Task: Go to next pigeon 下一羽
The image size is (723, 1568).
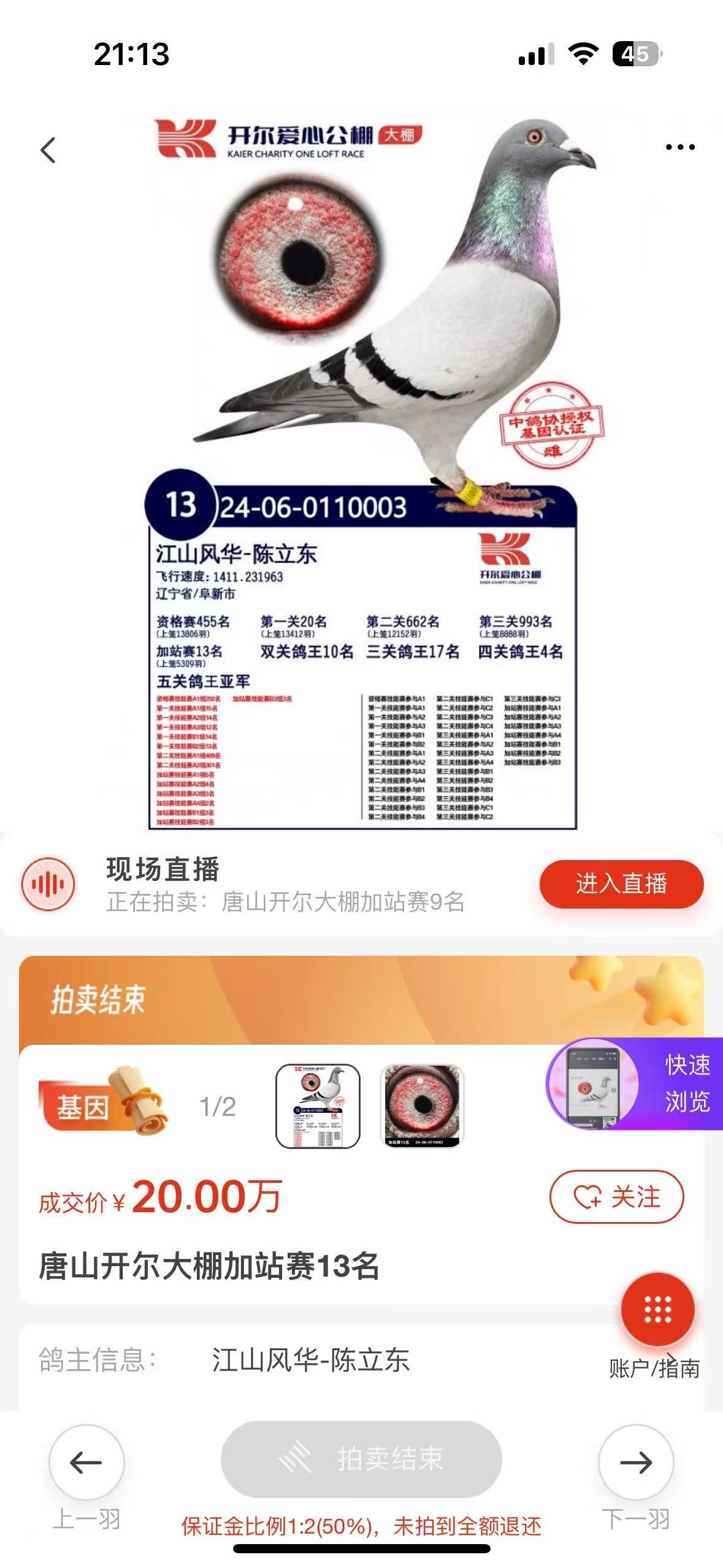Action: [x=636, y=1463]
